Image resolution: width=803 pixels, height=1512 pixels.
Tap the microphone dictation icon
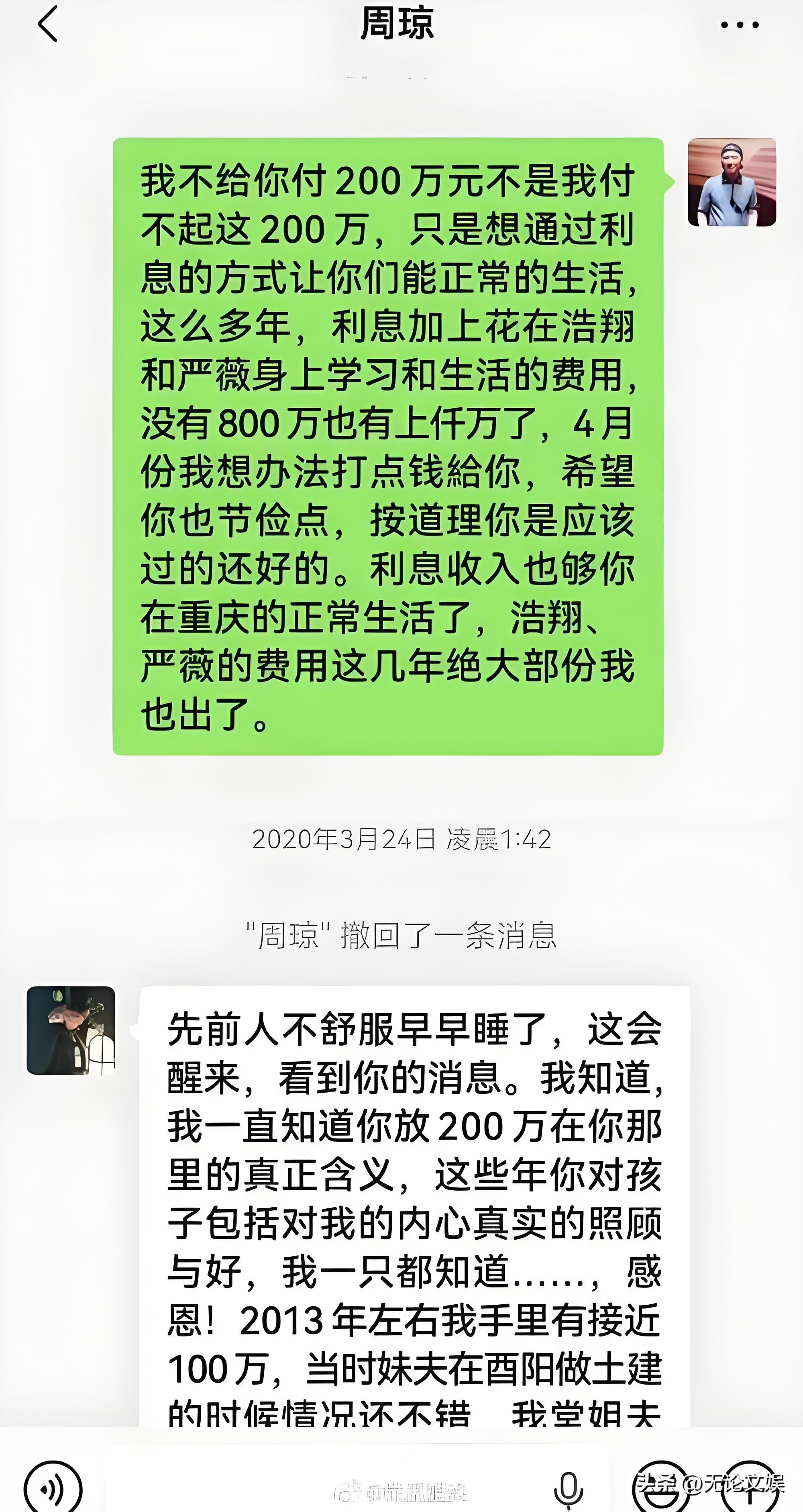[x=568, y=1490]
